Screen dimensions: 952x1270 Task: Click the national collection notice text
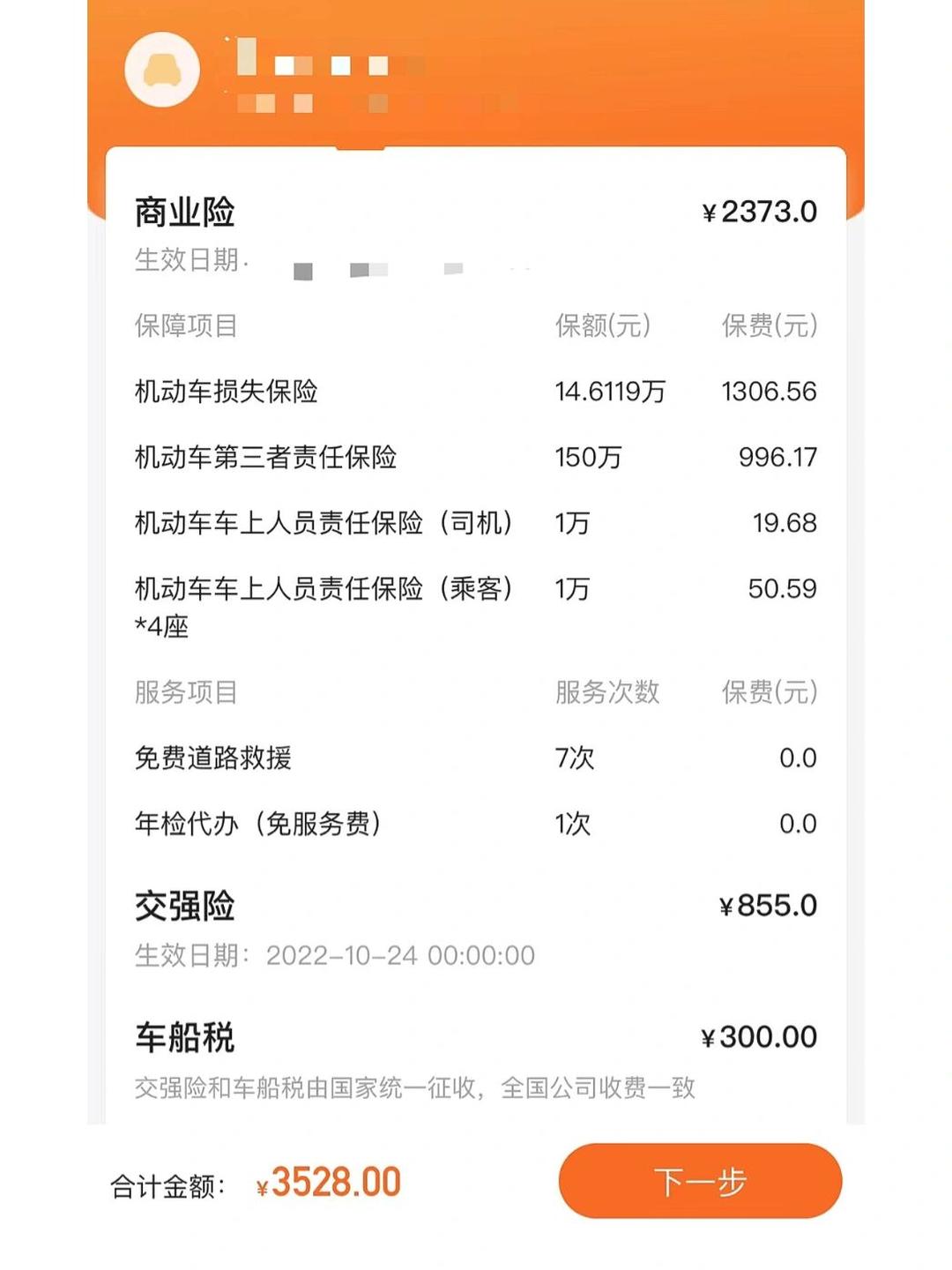pyautogui.click(x=414, y=1087)
